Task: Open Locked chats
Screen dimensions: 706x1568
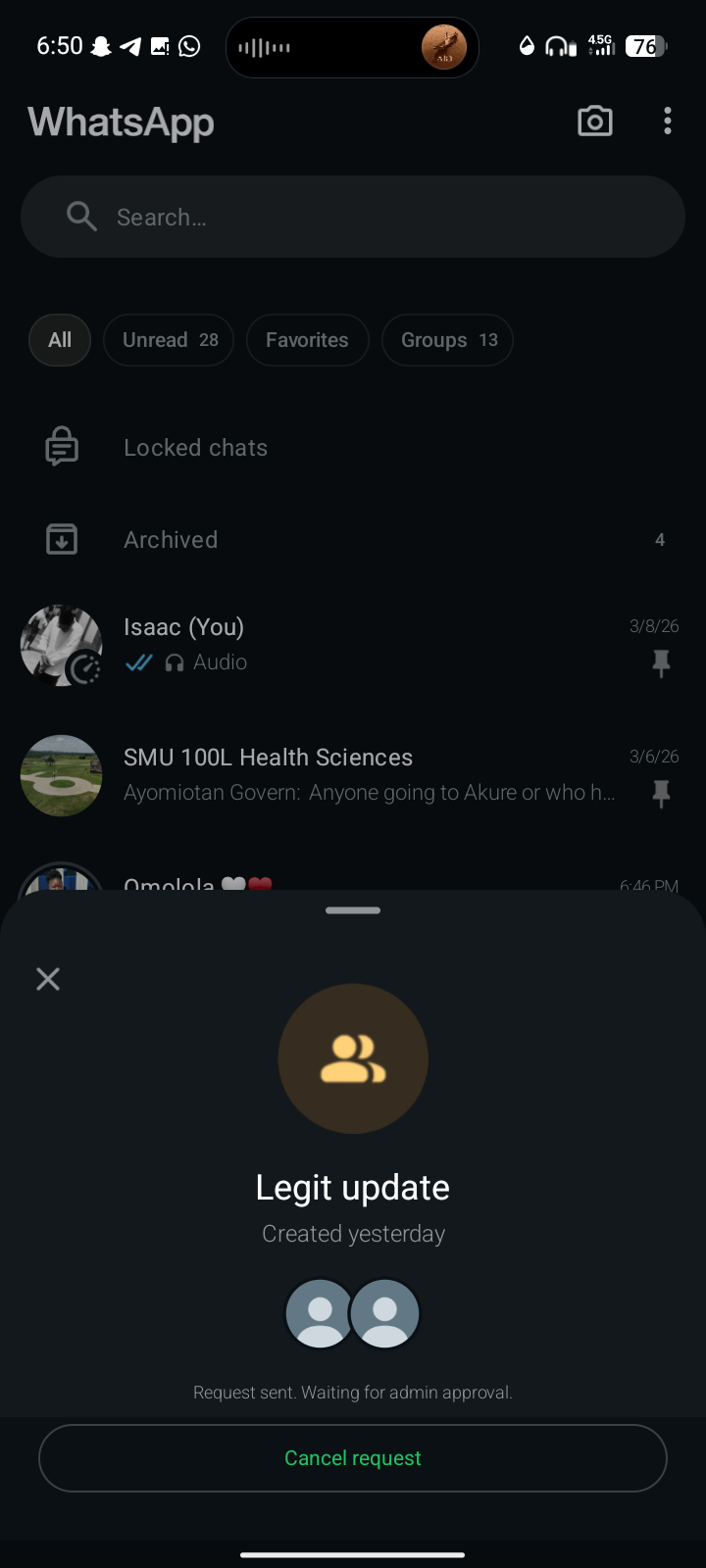Action: (x=196, y=448)
